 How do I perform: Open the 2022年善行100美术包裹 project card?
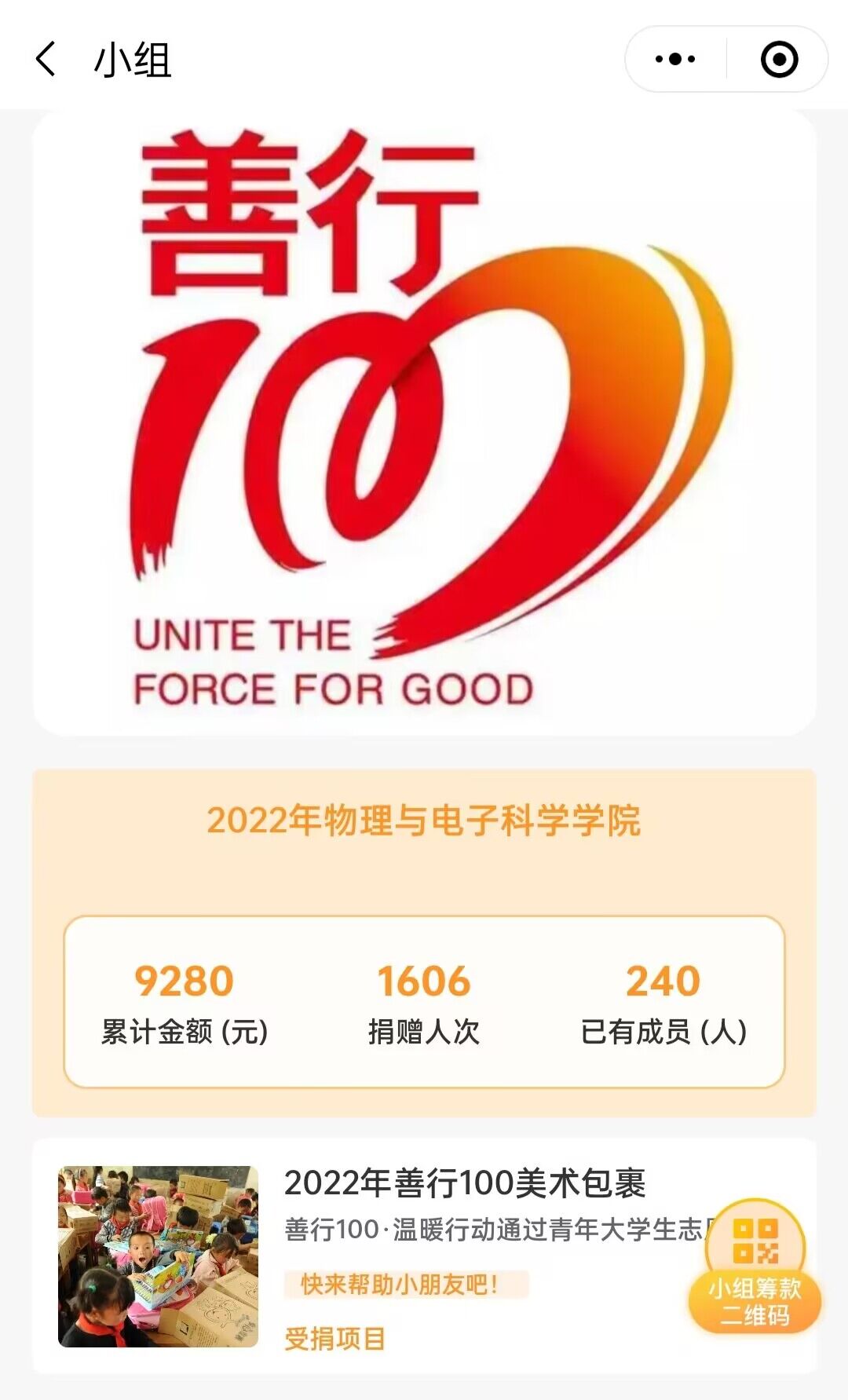[x=463, y=1183]
